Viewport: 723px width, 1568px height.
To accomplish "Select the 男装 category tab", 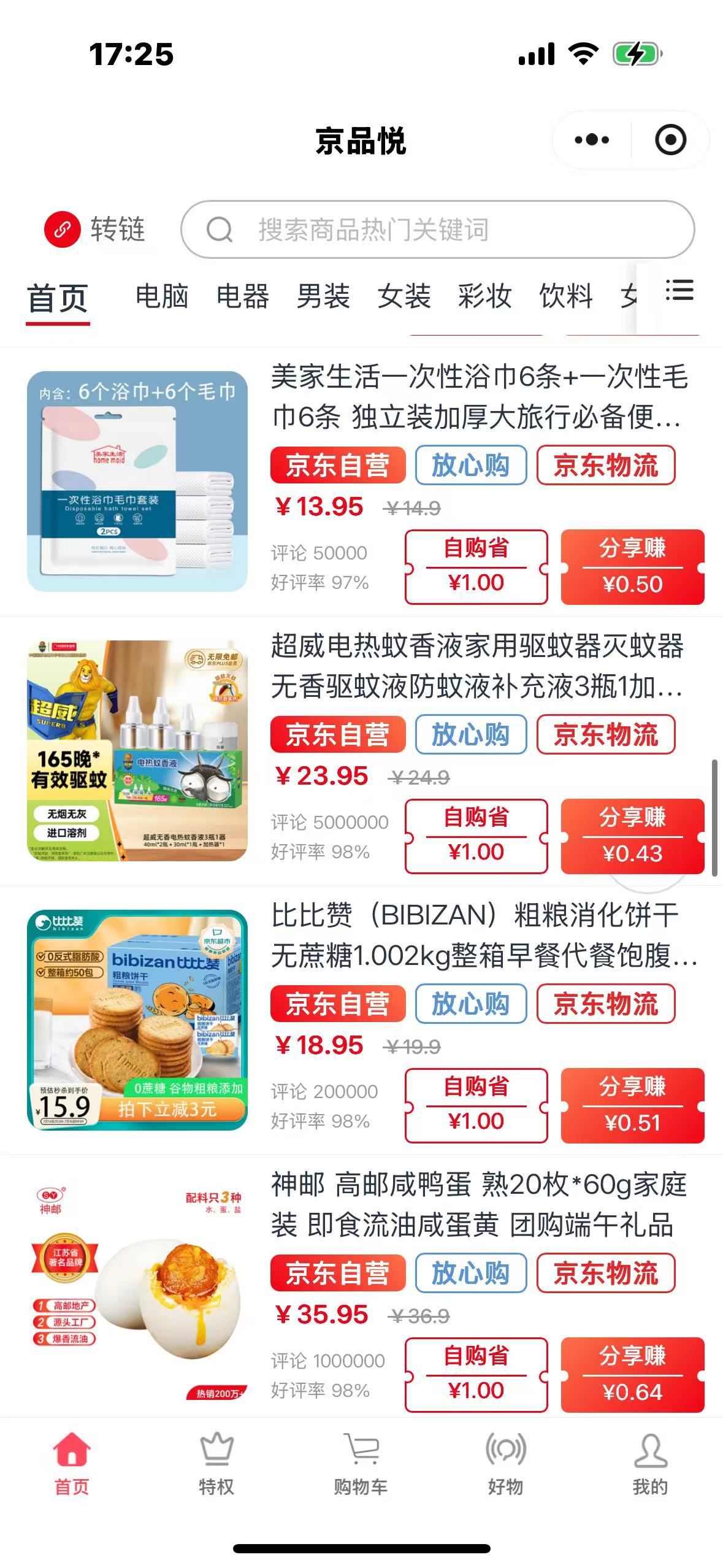I will click(324, 296).
